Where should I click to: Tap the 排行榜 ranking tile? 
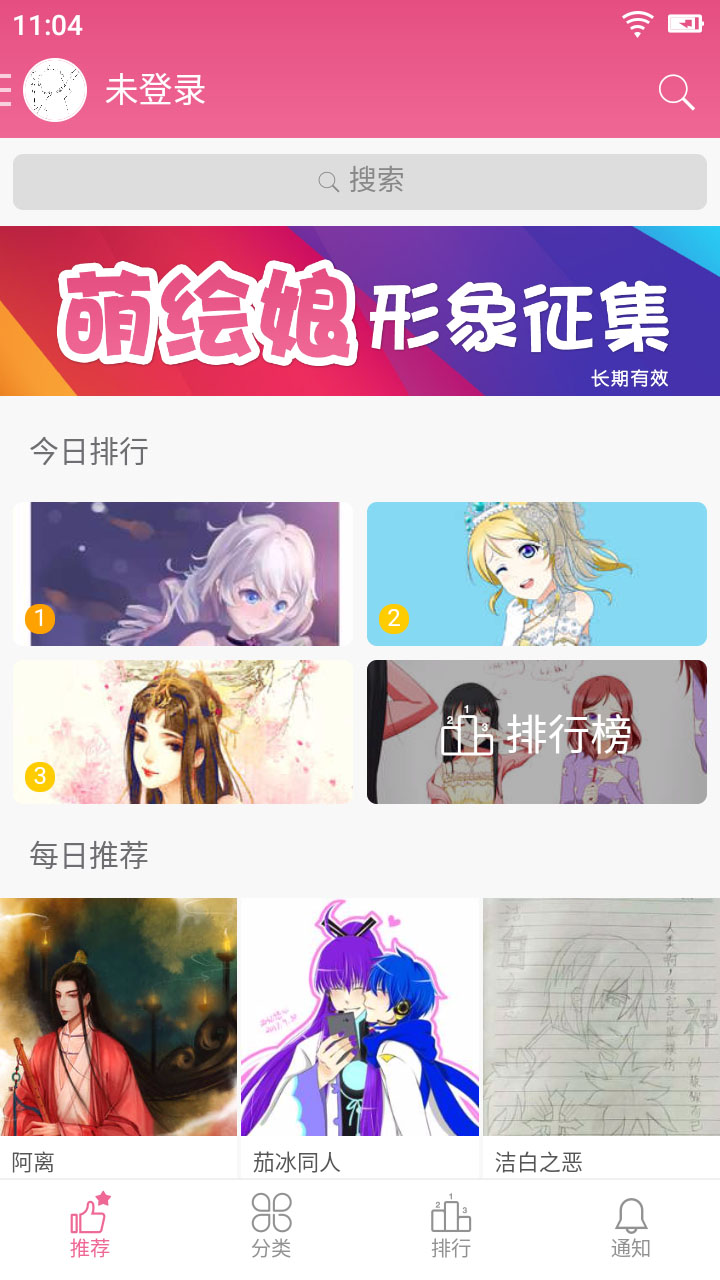537,731
